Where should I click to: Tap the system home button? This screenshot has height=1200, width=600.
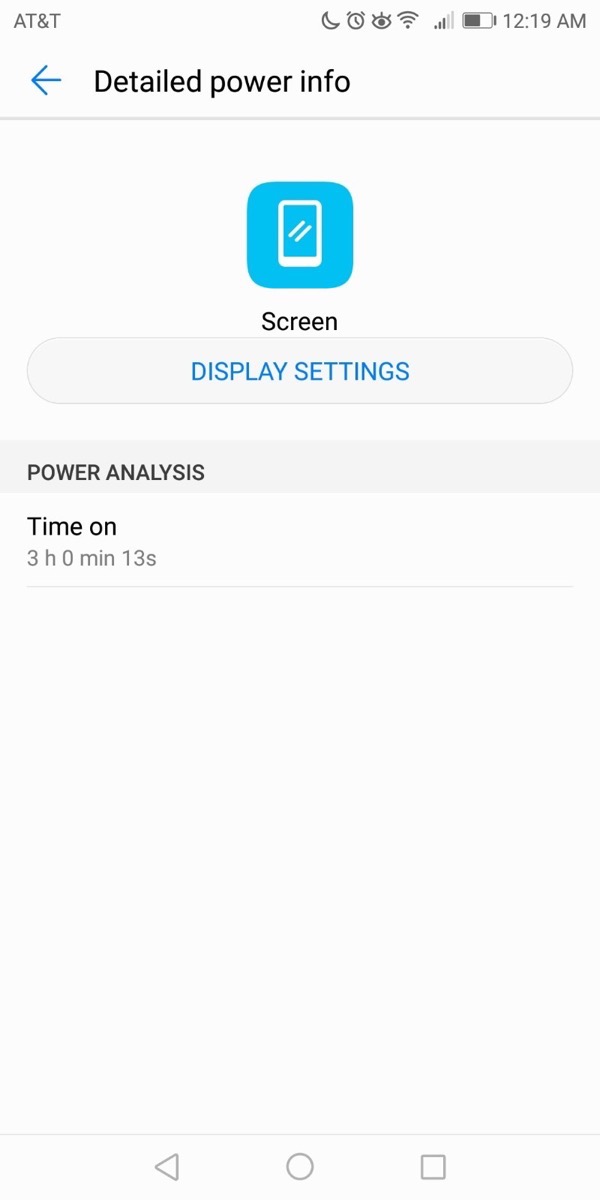pyautogui.click(x=300, y=1166)
